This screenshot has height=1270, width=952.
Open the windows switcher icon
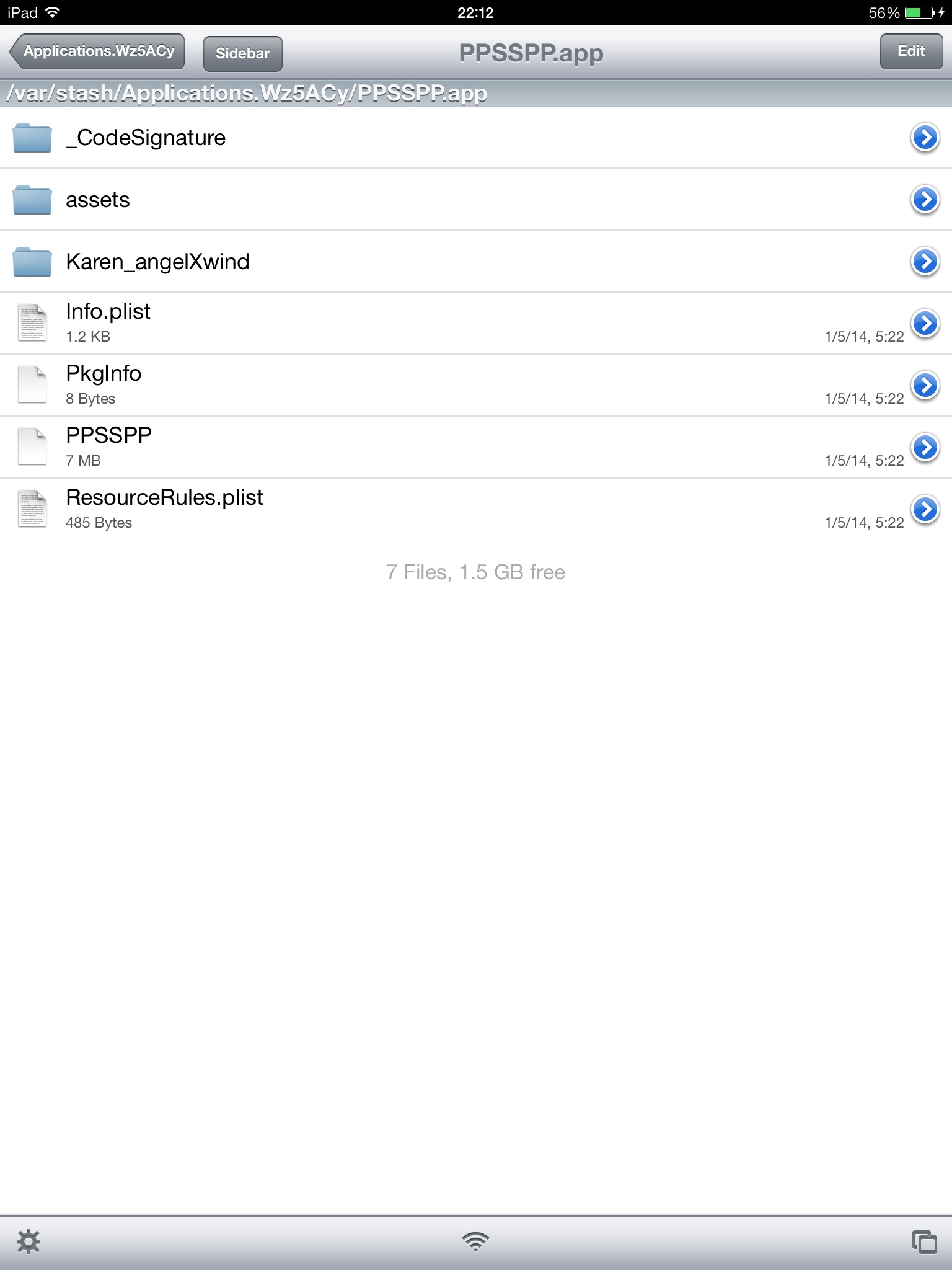[x=924, y=1242]
